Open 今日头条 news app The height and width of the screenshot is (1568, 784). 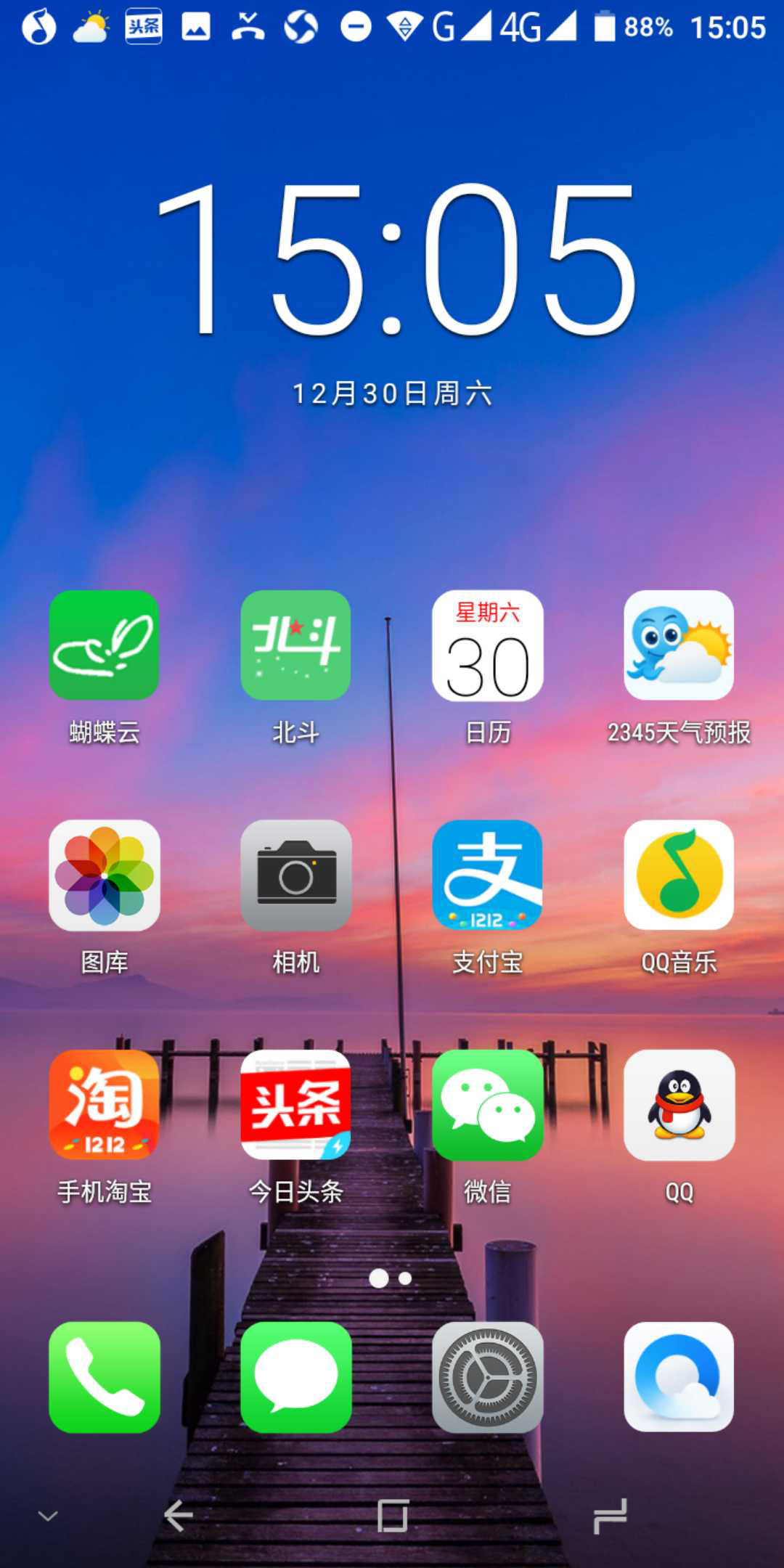[295, 1105]
